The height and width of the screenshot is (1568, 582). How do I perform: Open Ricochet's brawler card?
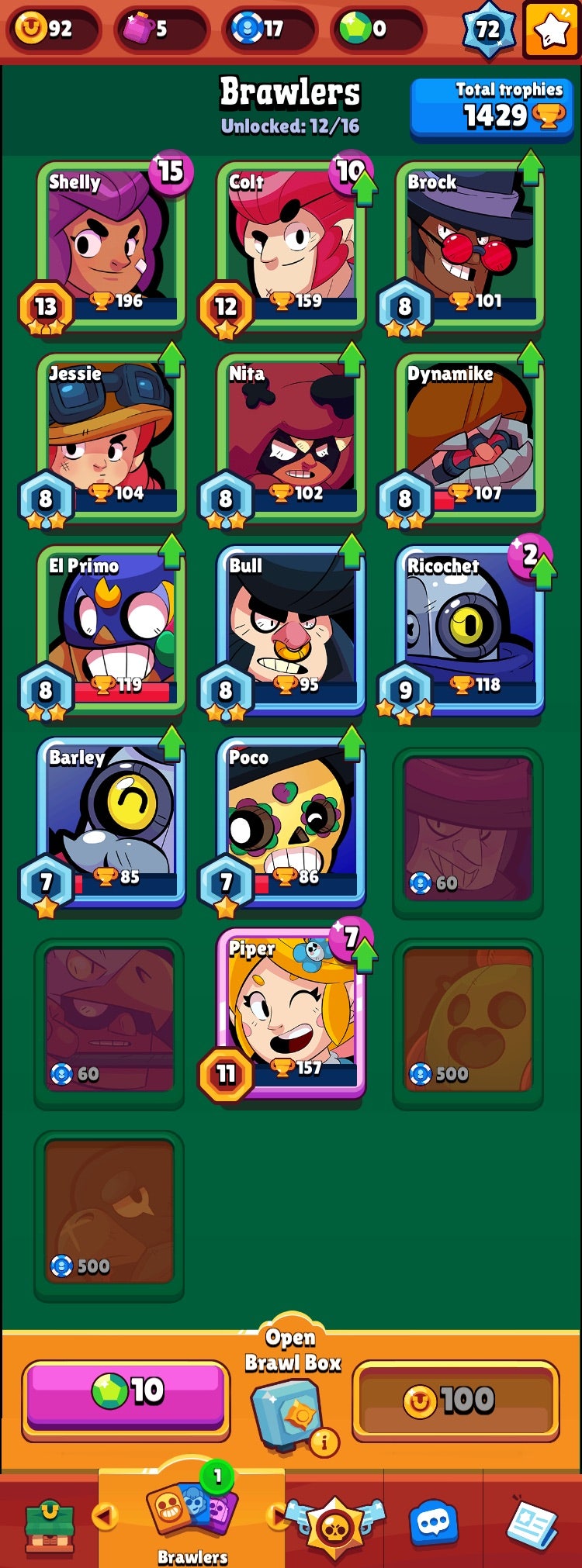click(x=469, y=628)
